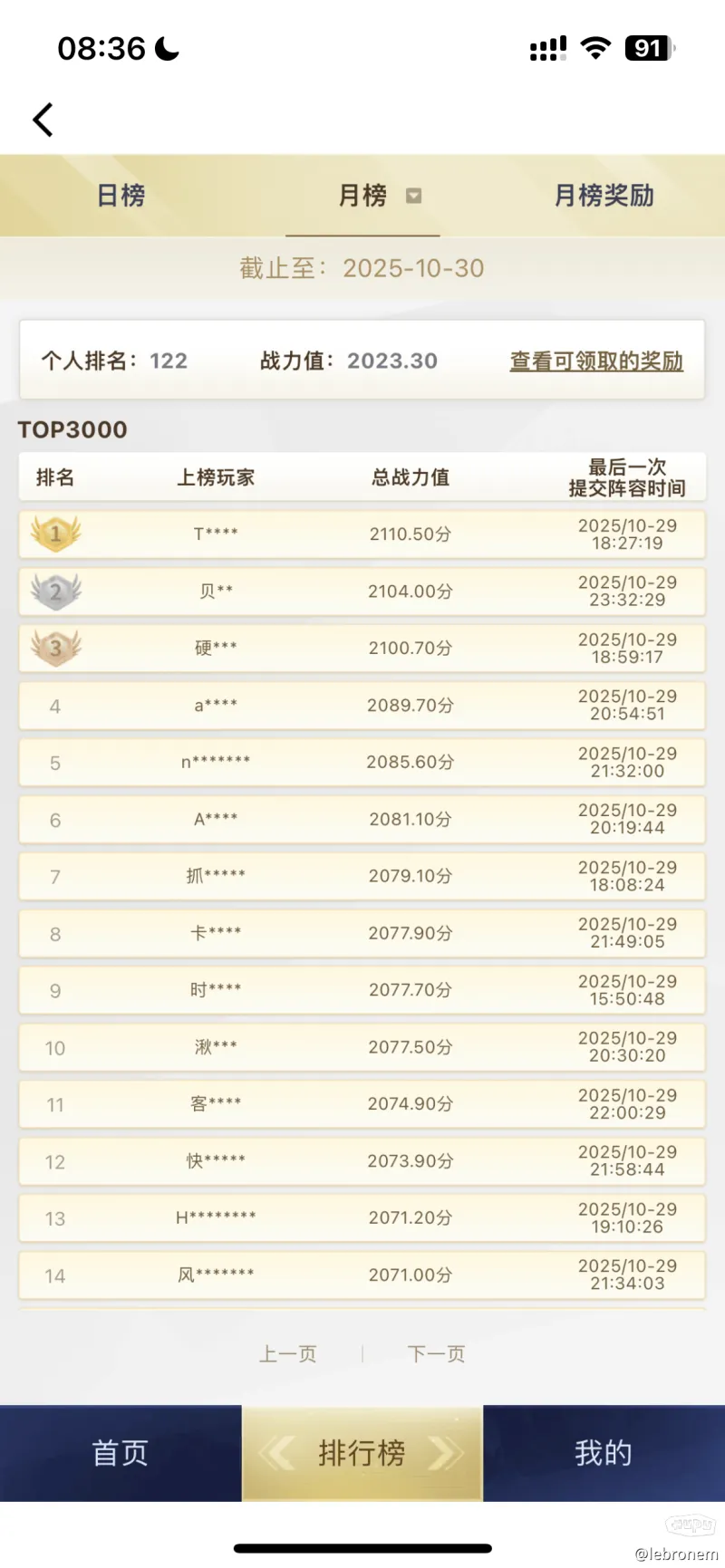Viewport: 725px width, 1568px height.
Task: Select the 排行榜 bottom tab
Action: click(x=362, y=1453)
